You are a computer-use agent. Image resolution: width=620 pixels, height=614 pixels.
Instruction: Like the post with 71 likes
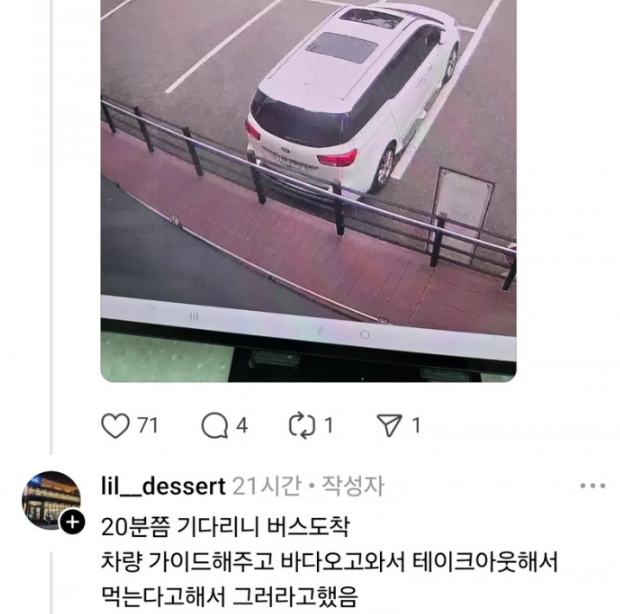point(117,425)
